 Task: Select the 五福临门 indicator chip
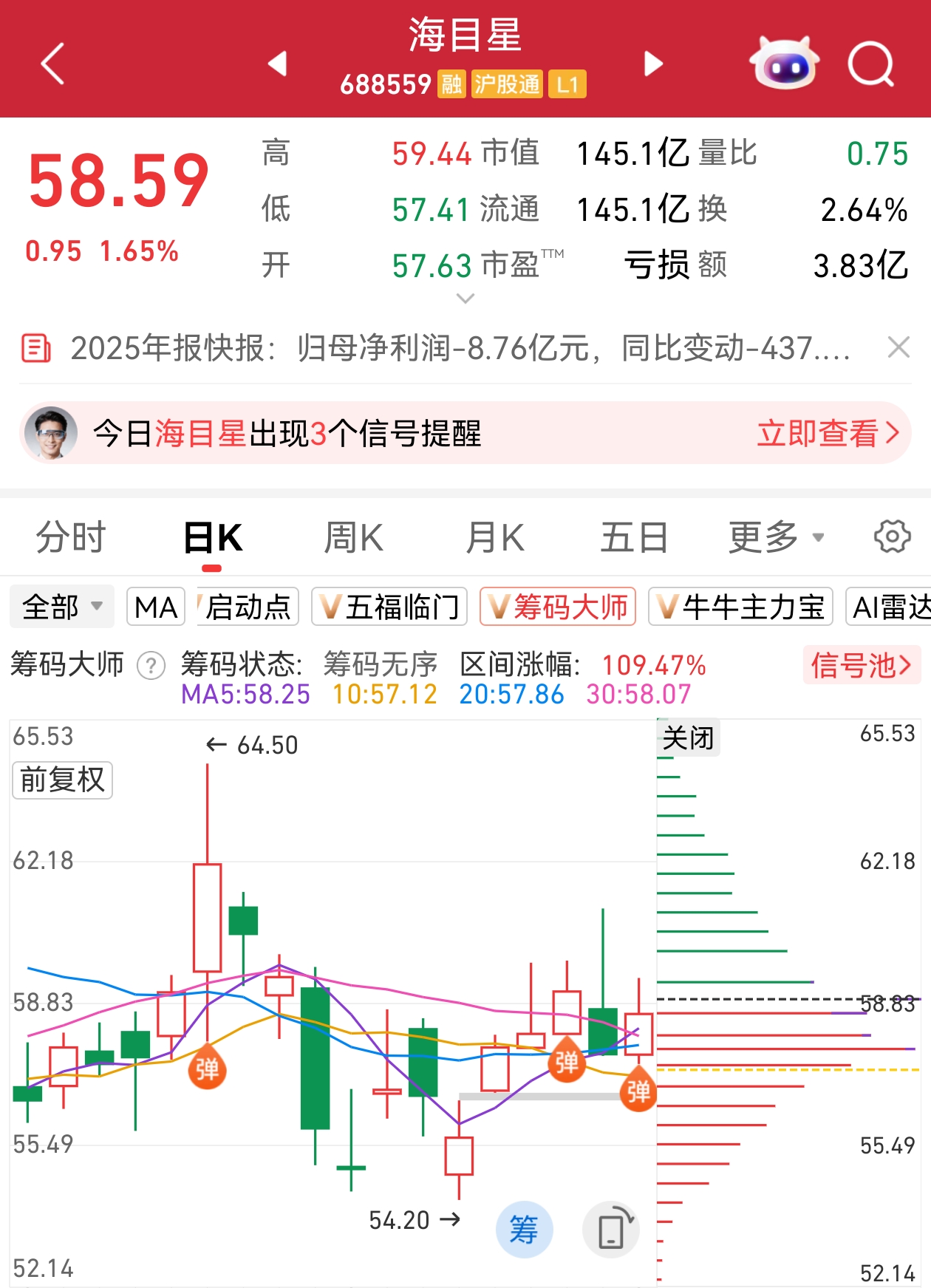point(389,607)
